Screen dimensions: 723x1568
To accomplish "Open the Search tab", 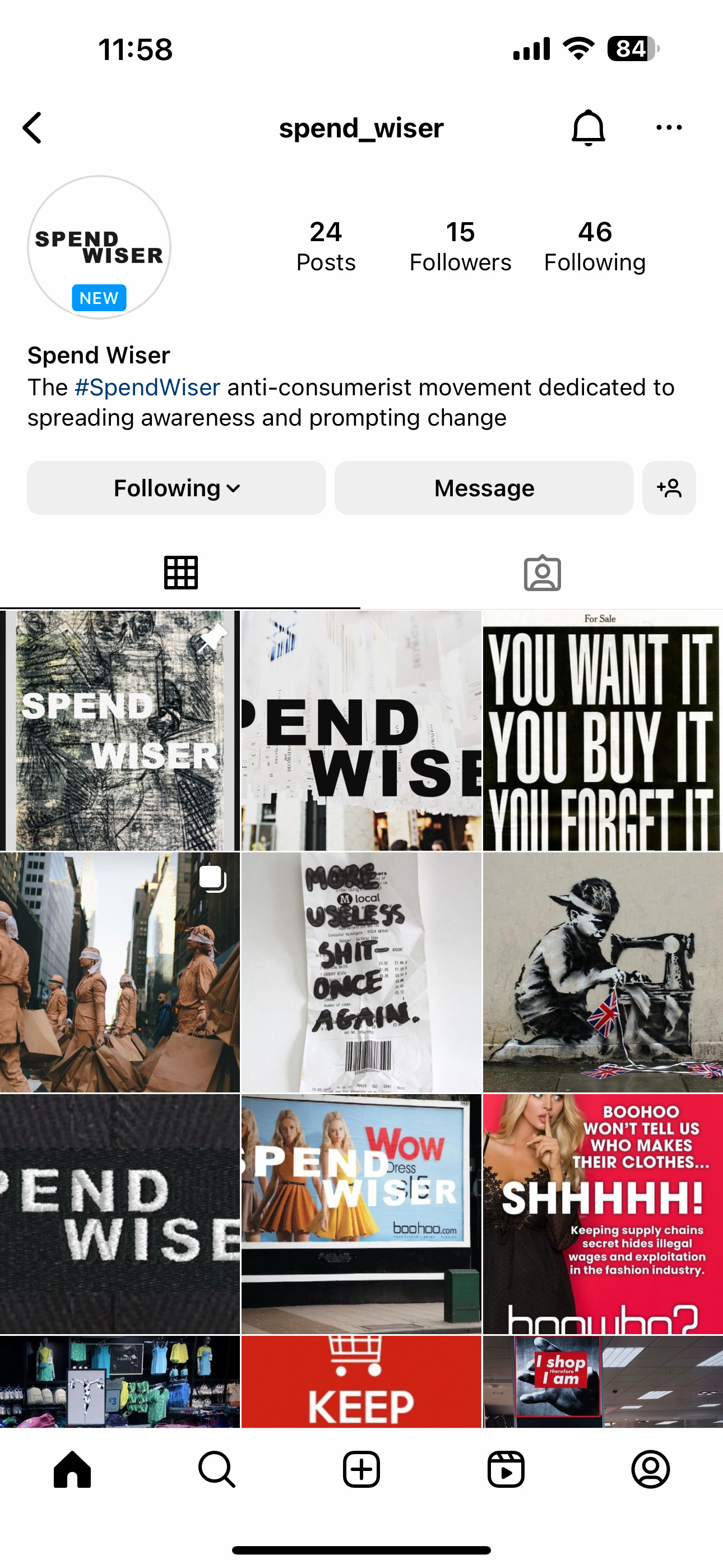I will 217,1469.
